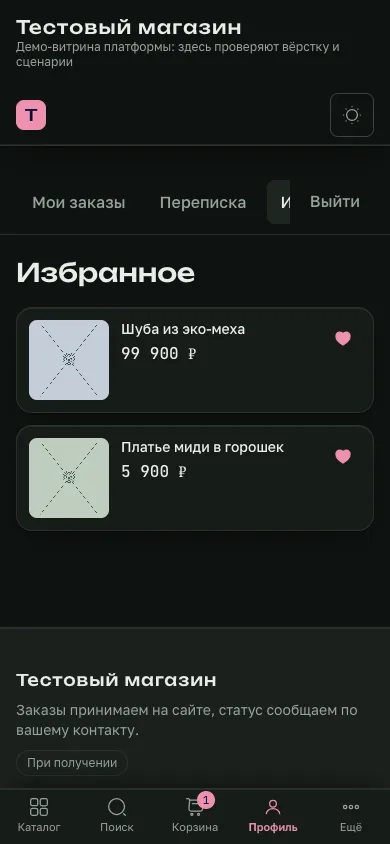
Task: Remove Шуба из эко-меха from favorites
Action: 343,339
